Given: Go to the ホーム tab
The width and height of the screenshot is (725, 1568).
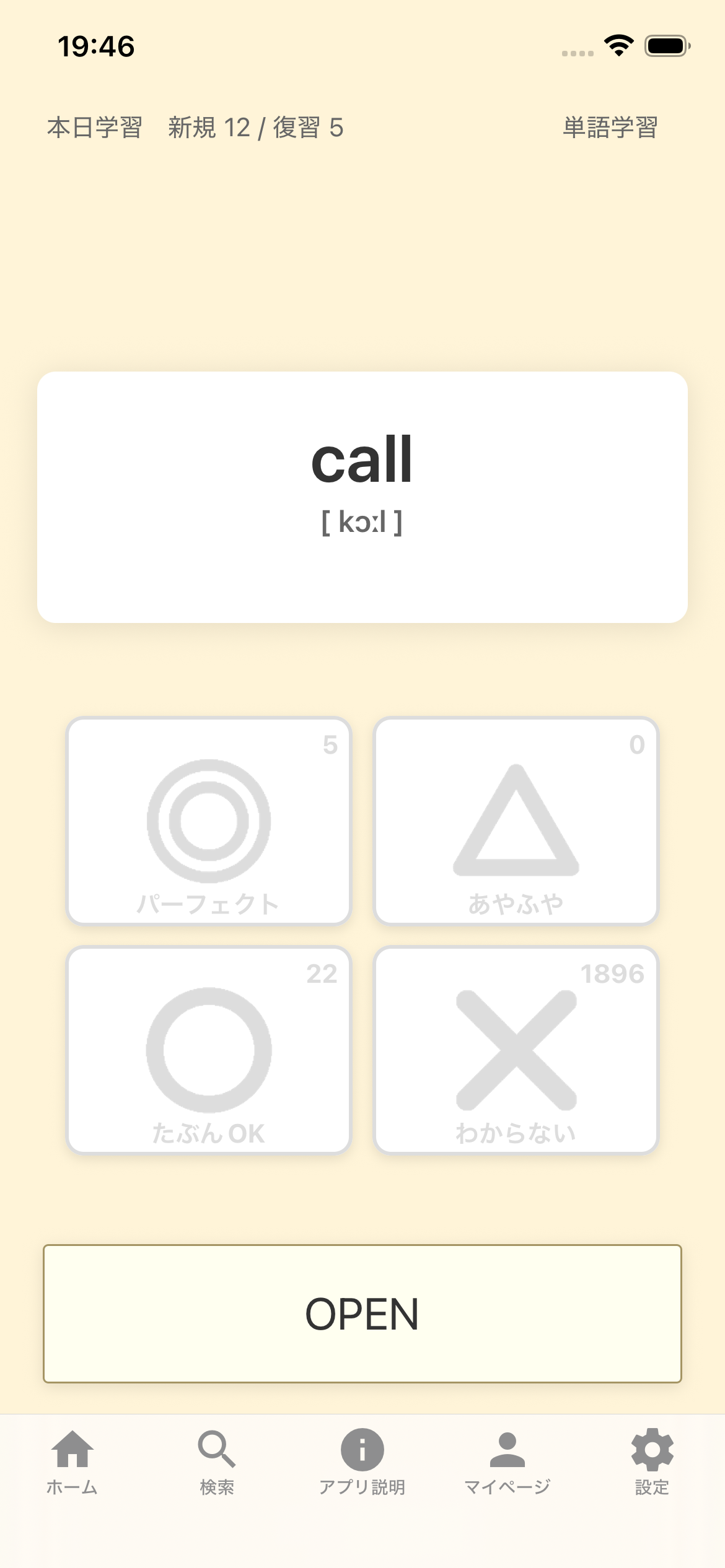Looking at the screenshot, I should (x=72, y=1461).
